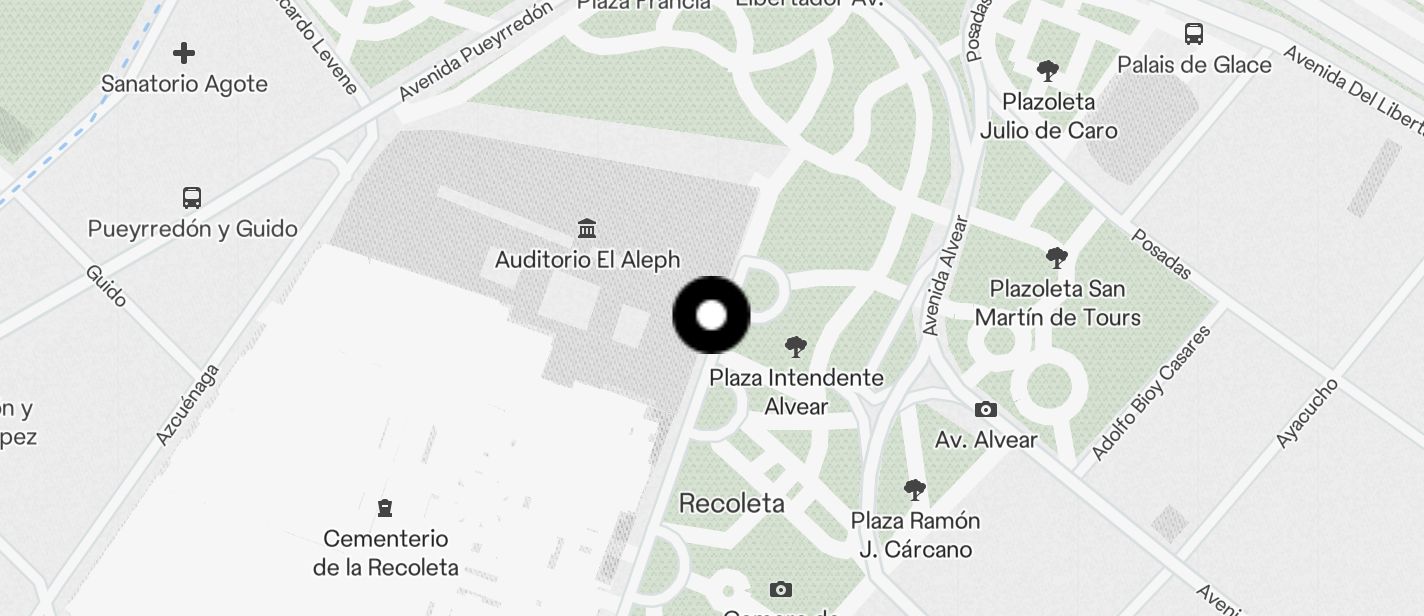The width and height of the screenshot is (1424, 616).
Task: Select Auditorio El Aleph museum marker
Action: tap(587, 229)
